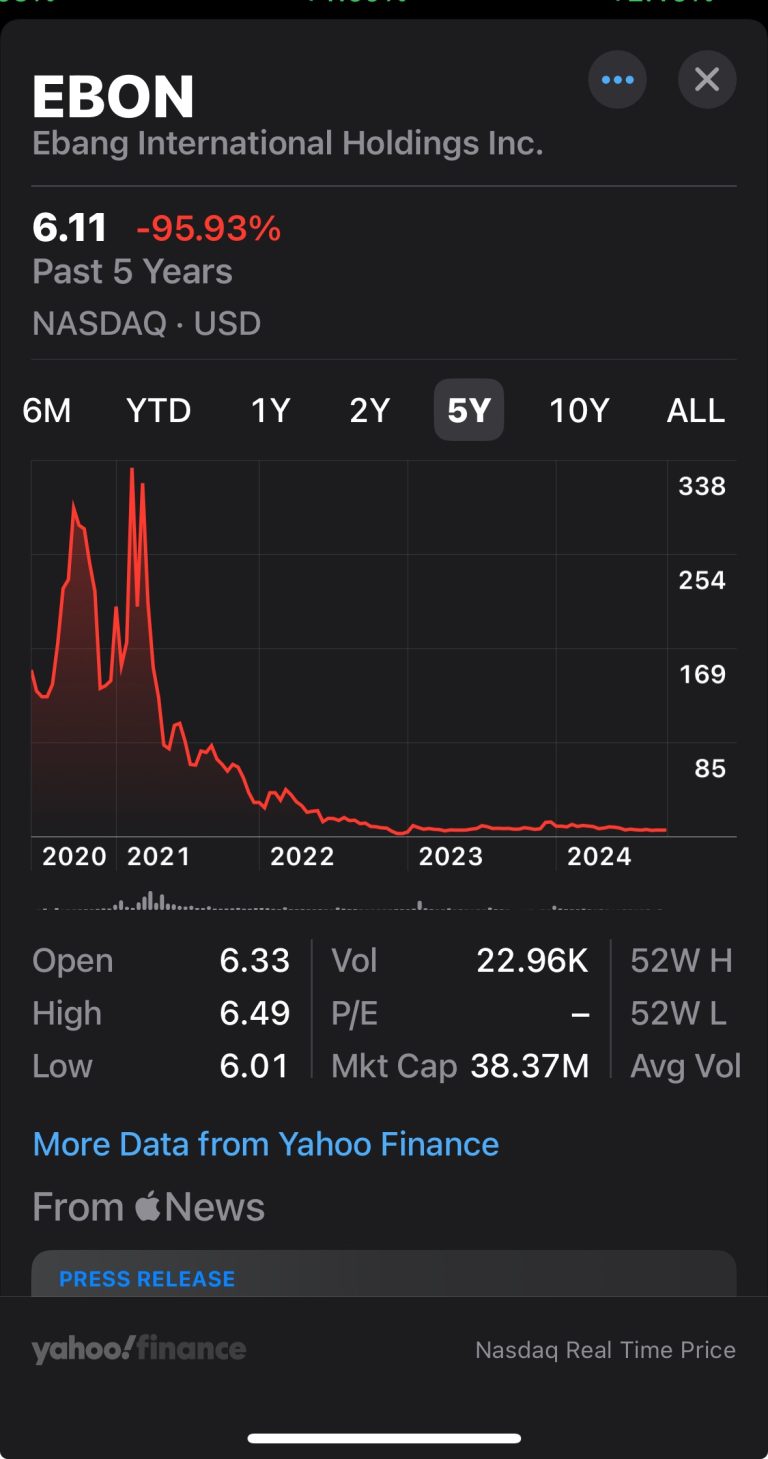
Task: Switch chart range to 6M
Action: tap(47, 410)
